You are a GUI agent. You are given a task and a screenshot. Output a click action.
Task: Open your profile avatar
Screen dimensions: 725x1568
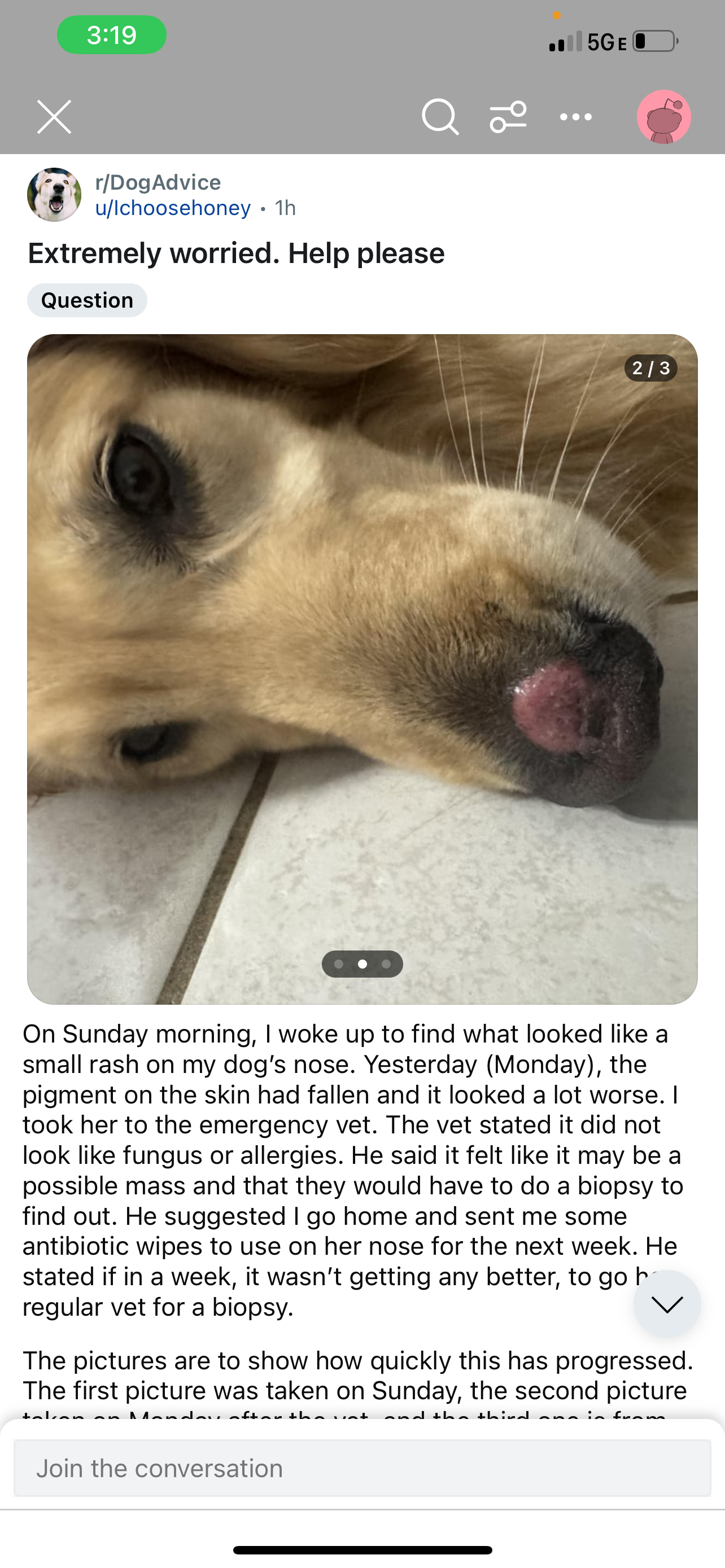(663, 117)
